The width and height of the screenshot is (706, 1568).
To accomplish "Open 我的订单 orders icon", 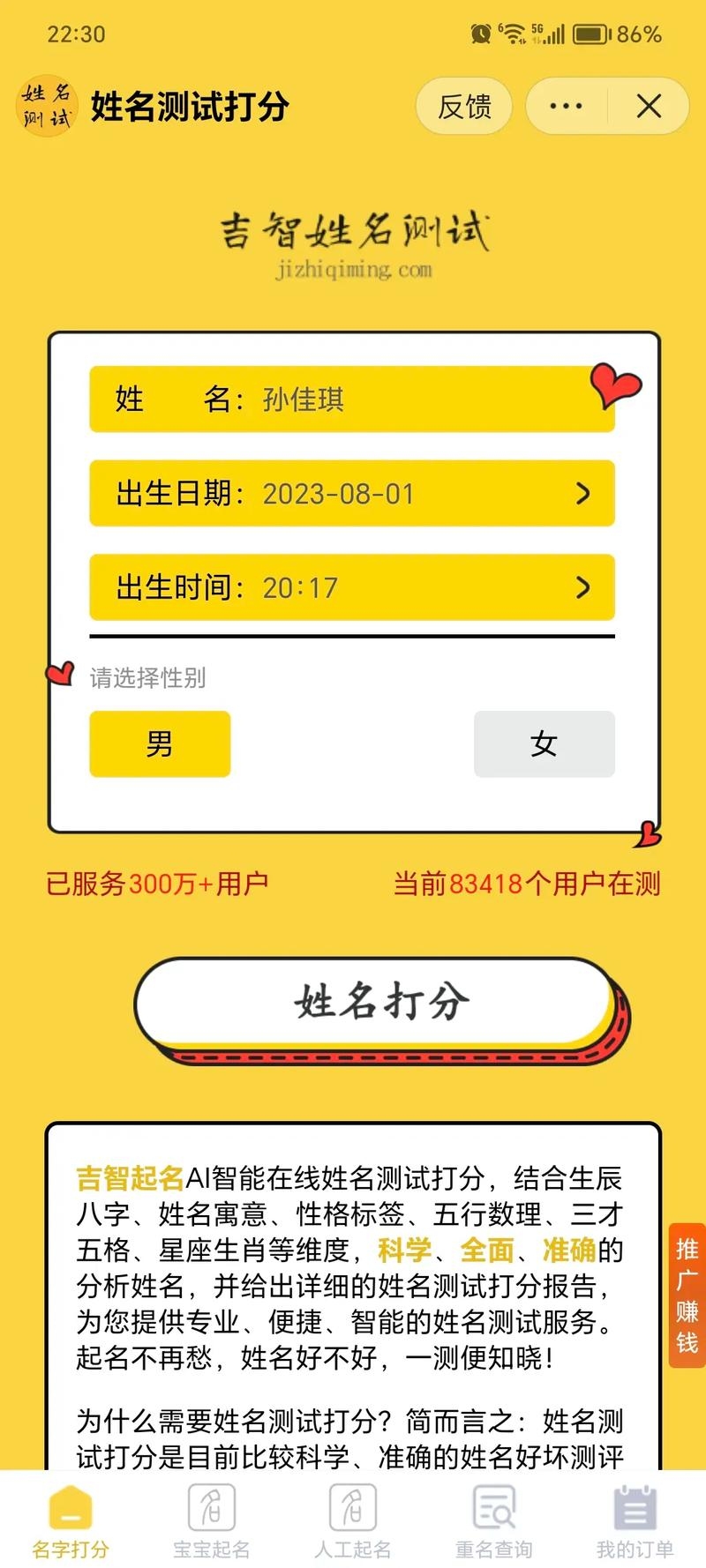I will pos(635,1507).
